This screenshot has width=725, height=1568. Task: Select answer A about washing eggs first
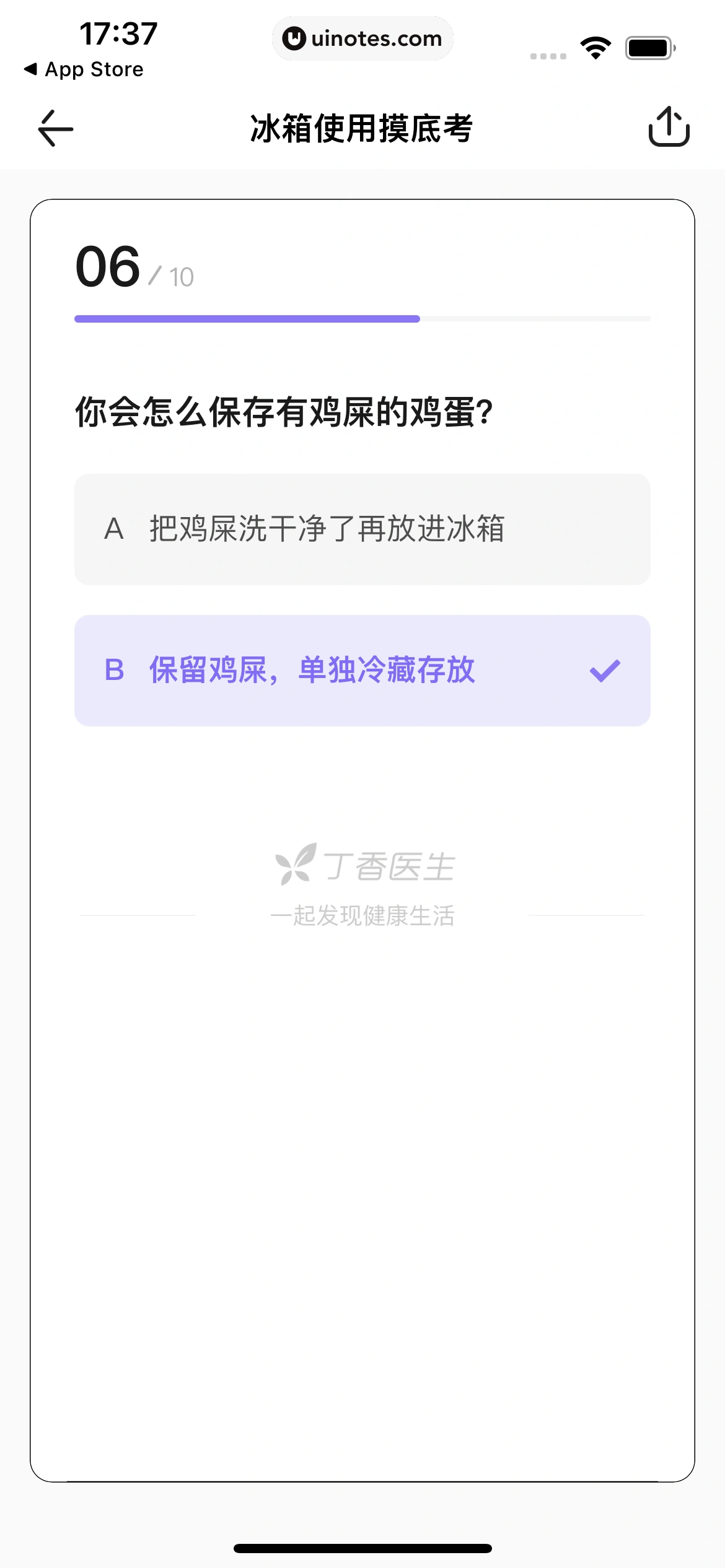point(362,529)
